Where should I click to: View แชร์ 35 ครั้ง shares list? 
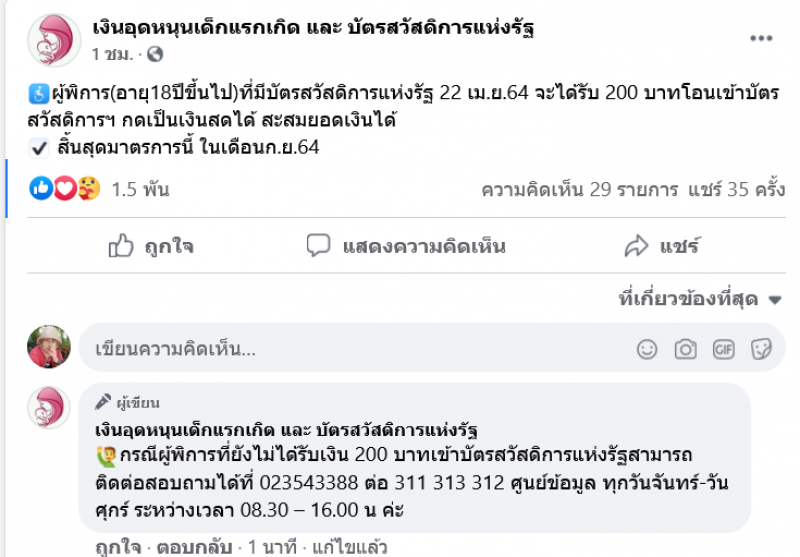[736, 189]
